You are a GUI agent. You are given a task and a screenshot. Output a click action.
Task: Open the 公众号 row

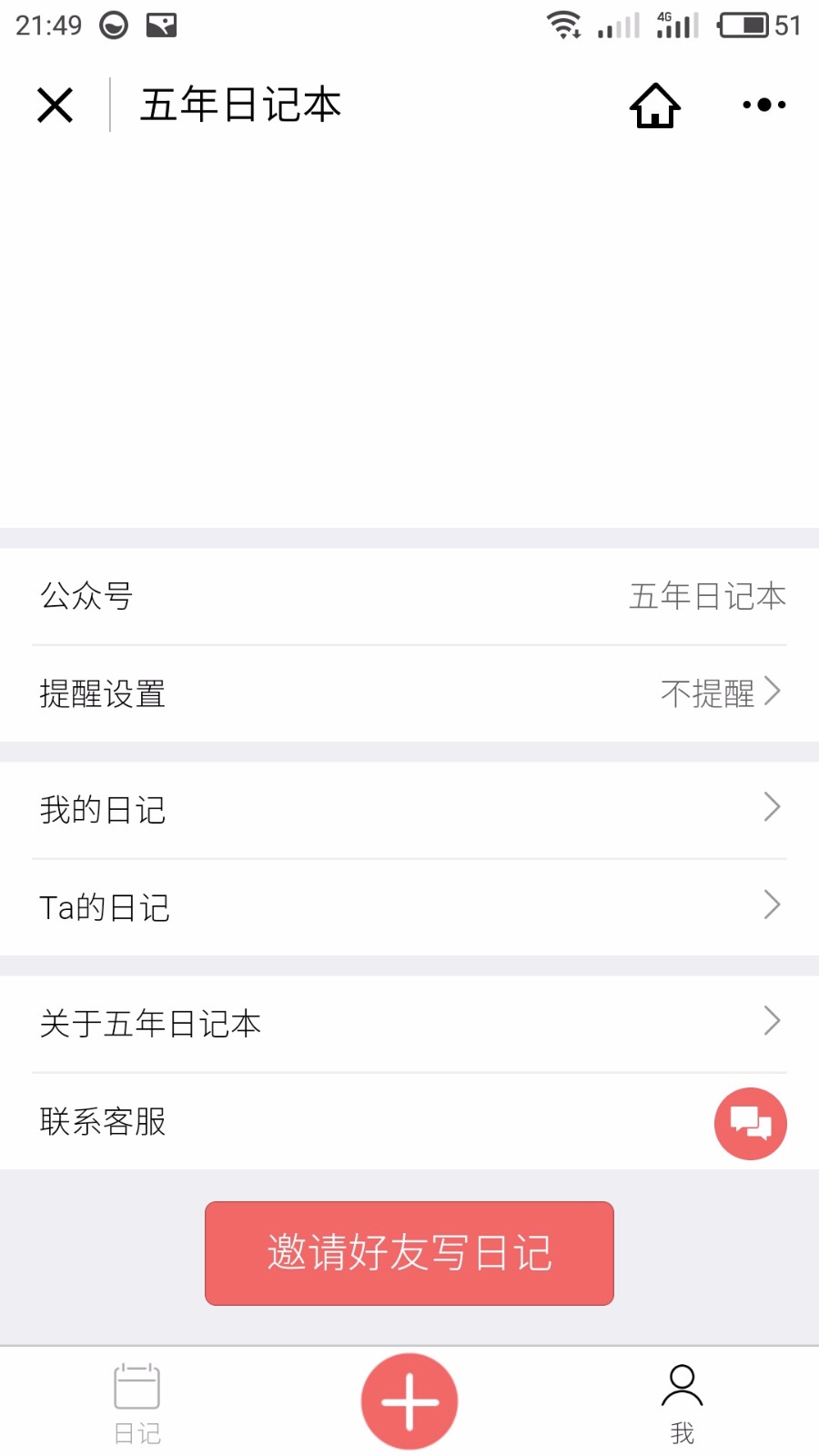click(409, 596)
